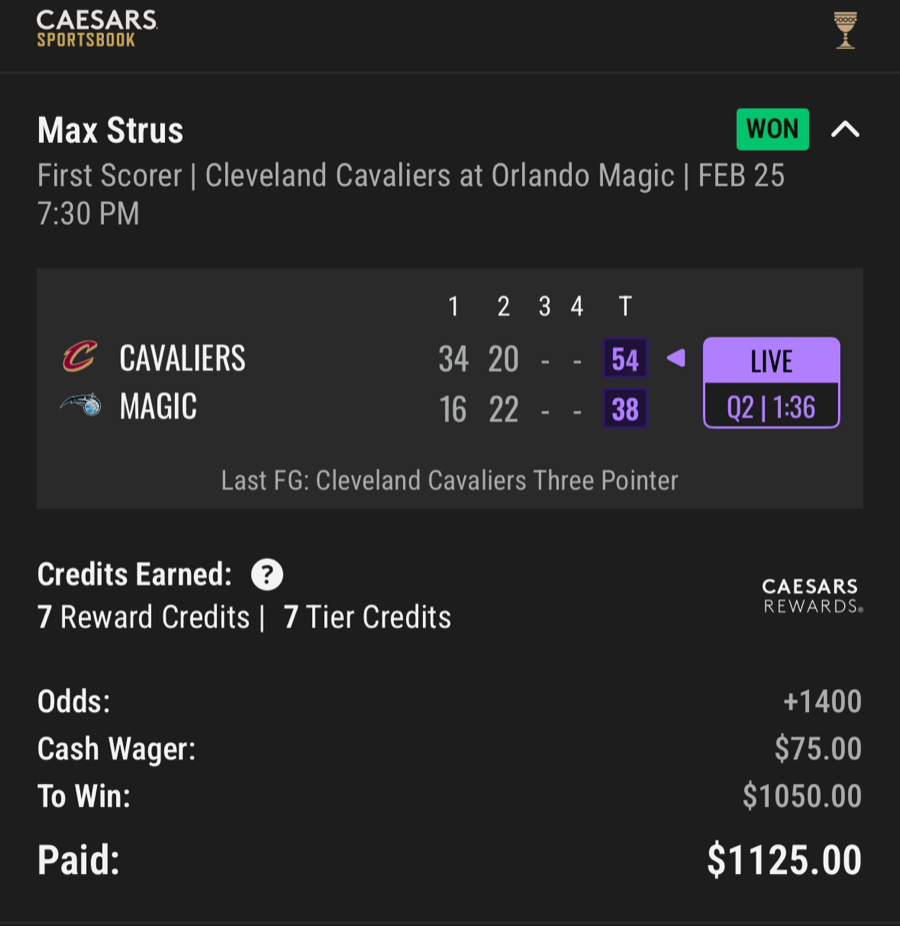Open the Max Strus player name link

110,131
